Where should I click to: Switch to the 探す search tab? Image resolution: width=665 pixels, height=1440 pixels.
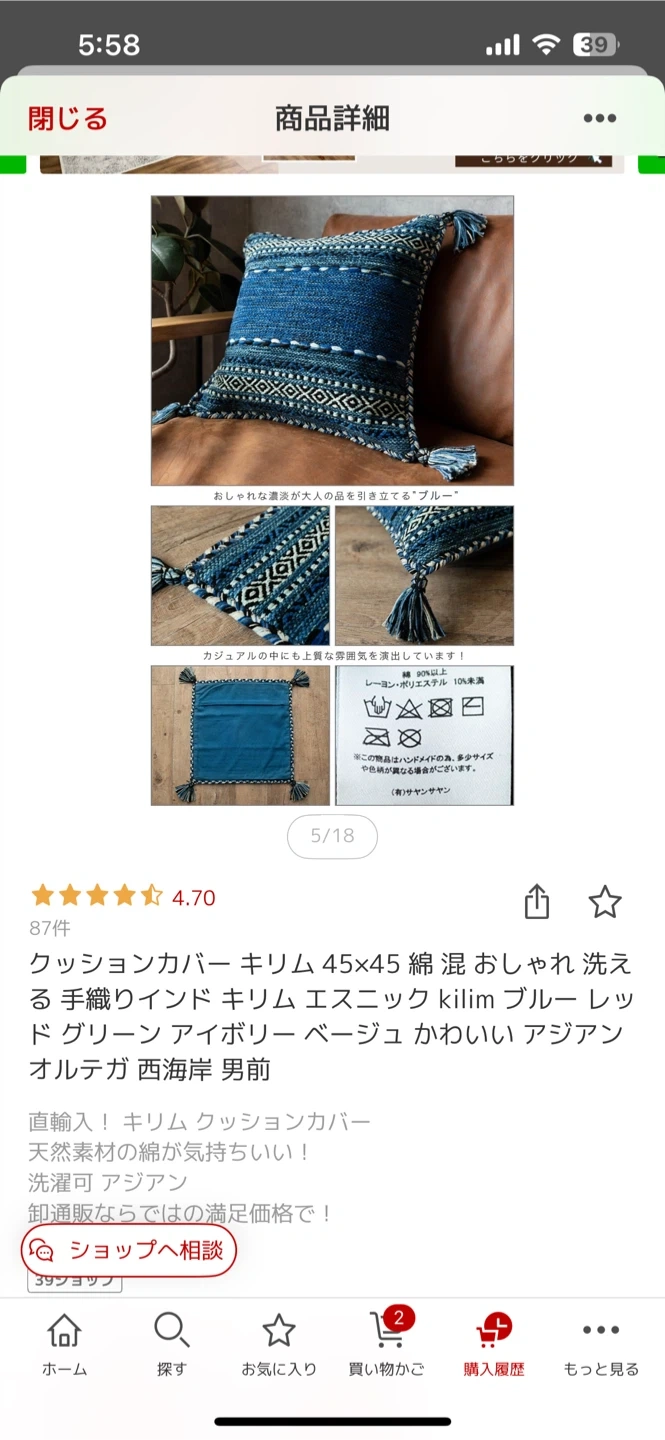[x=171, y=1345]
